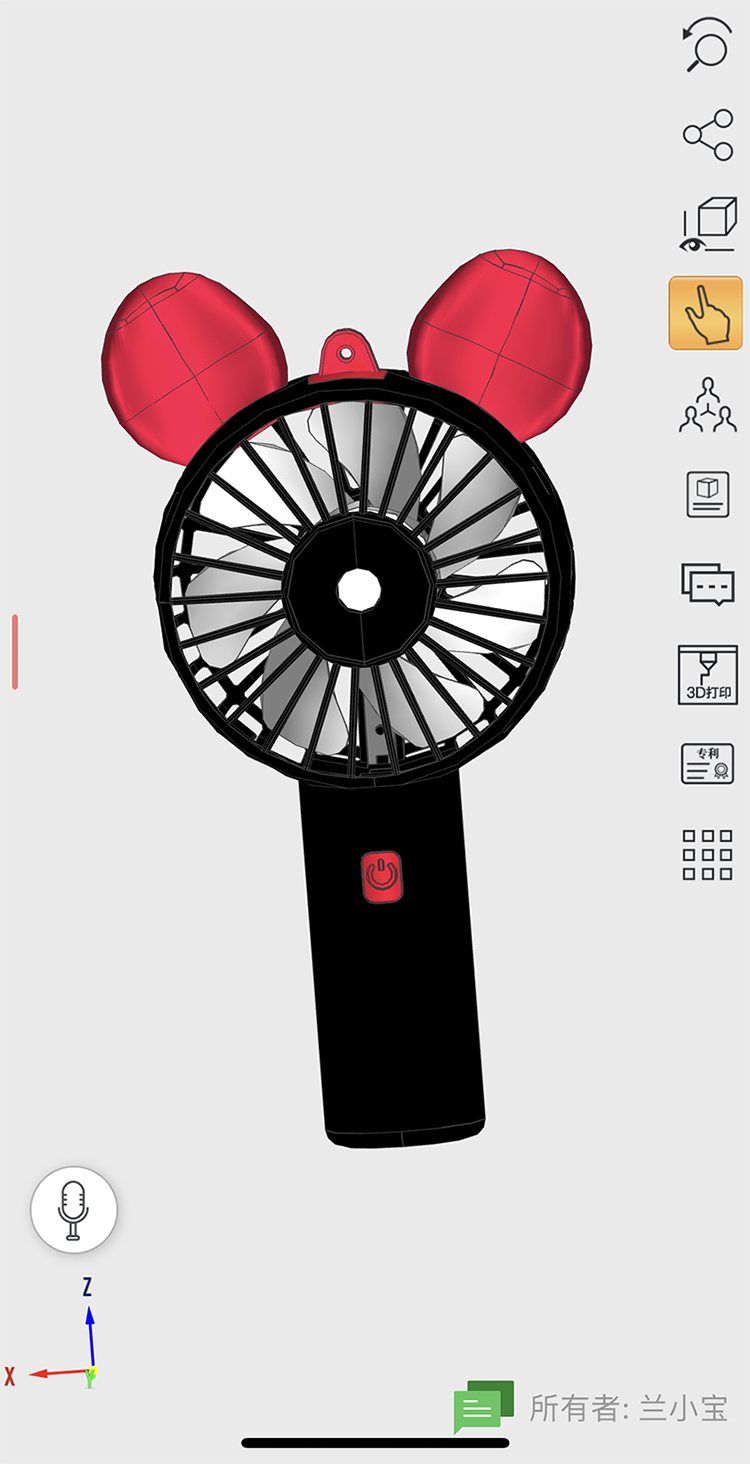Share this 3D model
The height and width of the screenshot is (1464, 750).
(708, 136)
